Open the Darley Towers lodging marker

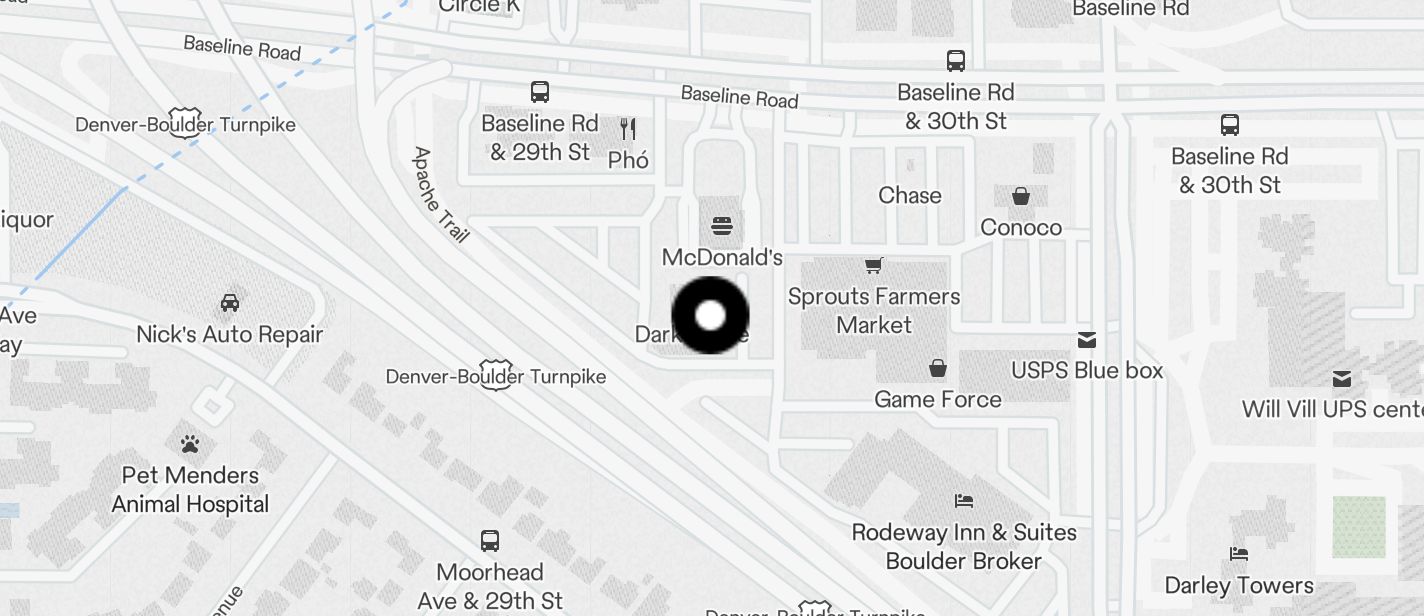coord(1239,554)
